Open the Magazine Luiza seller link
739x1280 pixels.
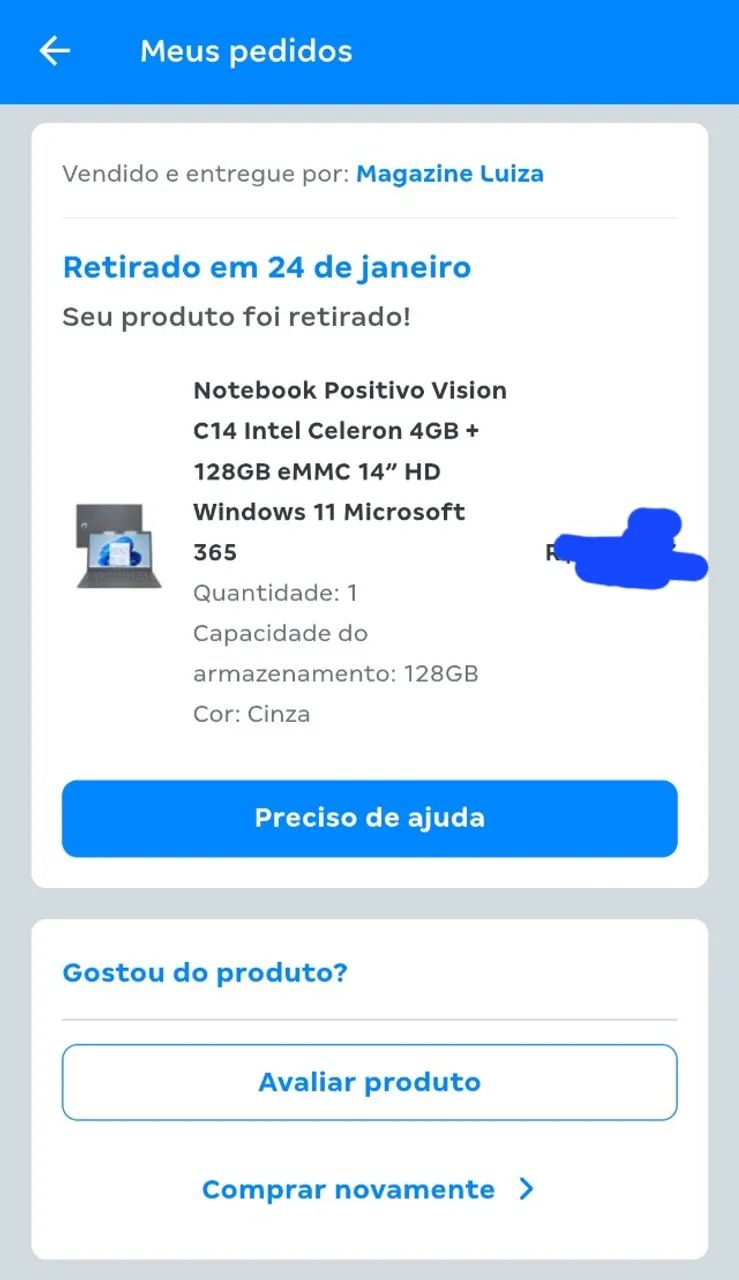450,174
